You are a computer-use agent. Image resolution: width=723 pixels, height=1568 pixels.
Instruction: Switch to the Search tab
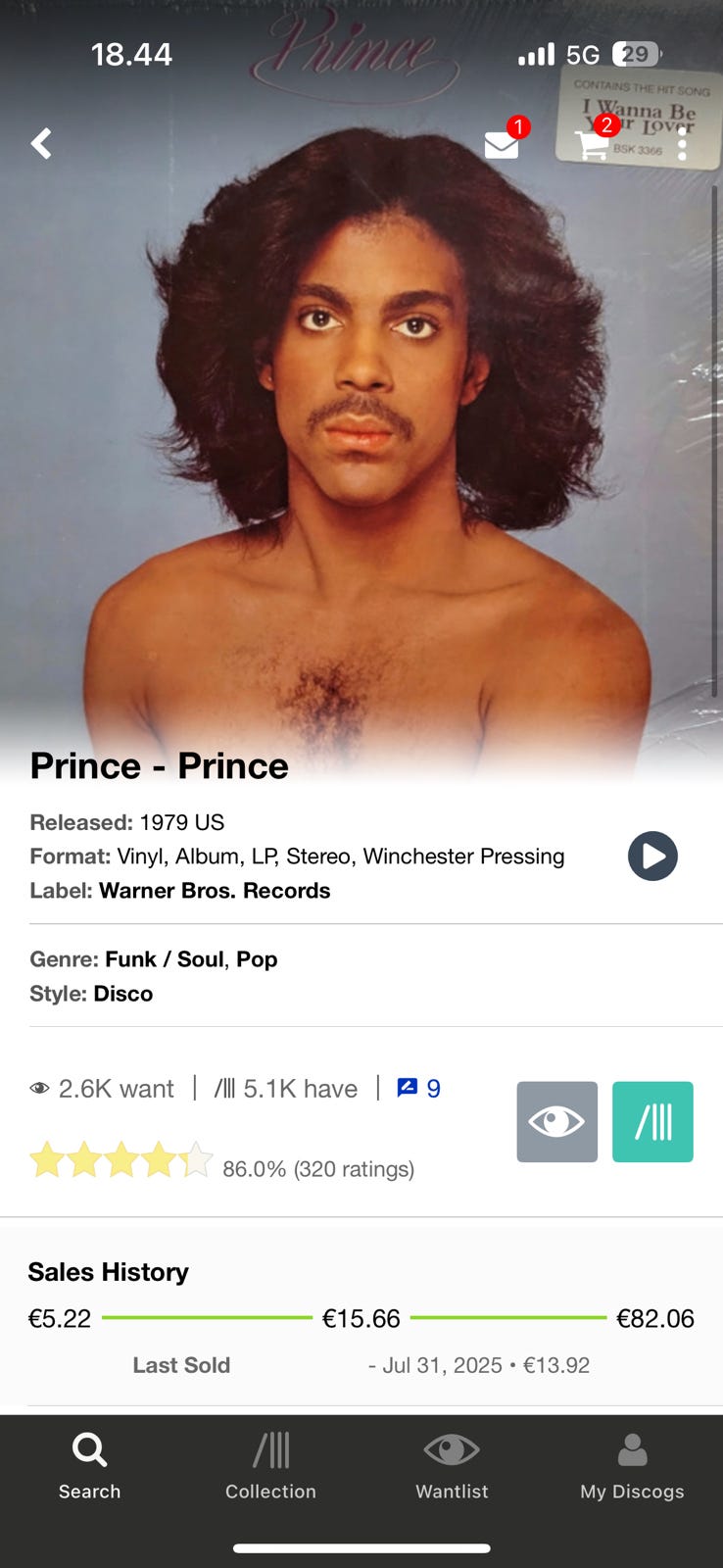tap(89, 1465)
